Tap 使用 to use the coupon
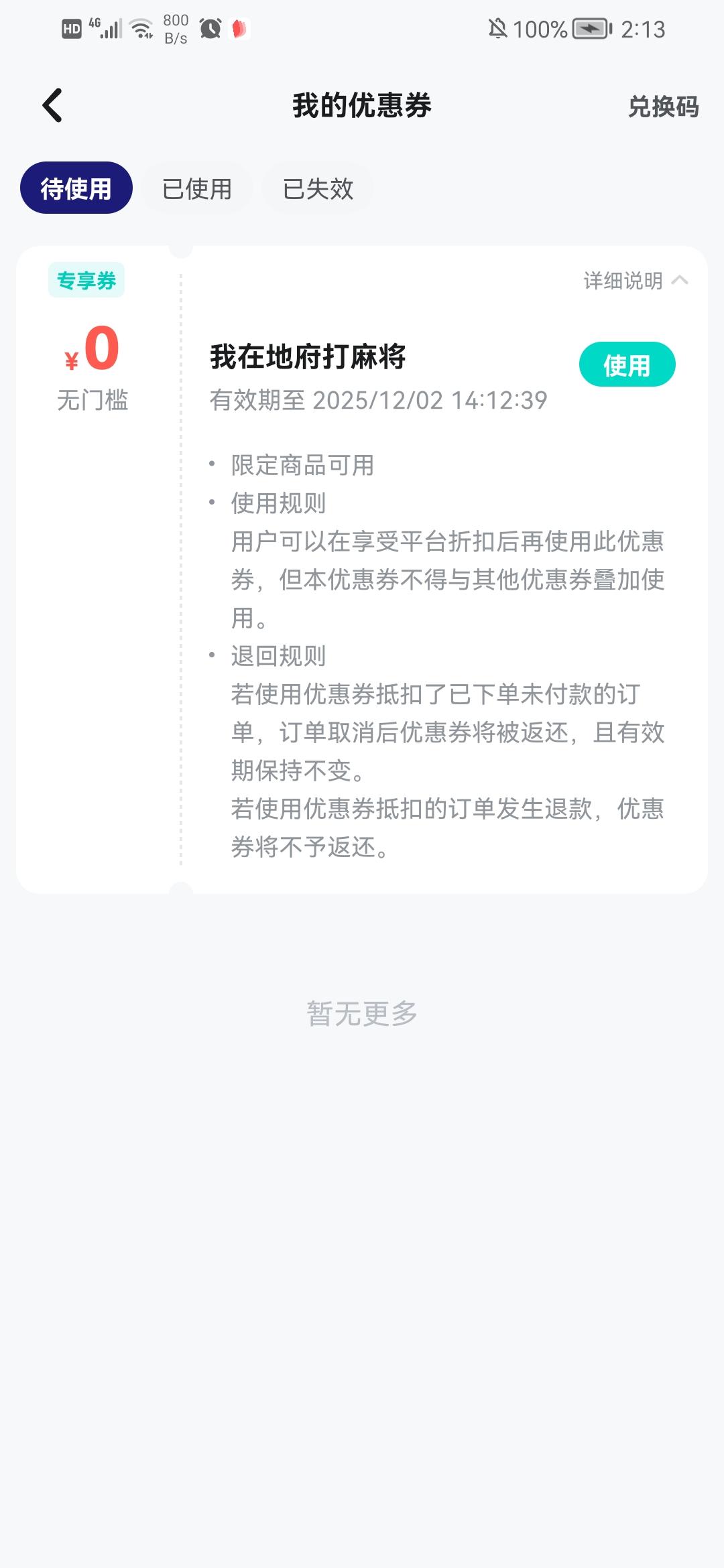724x1568 pixels. pos(627,365)
